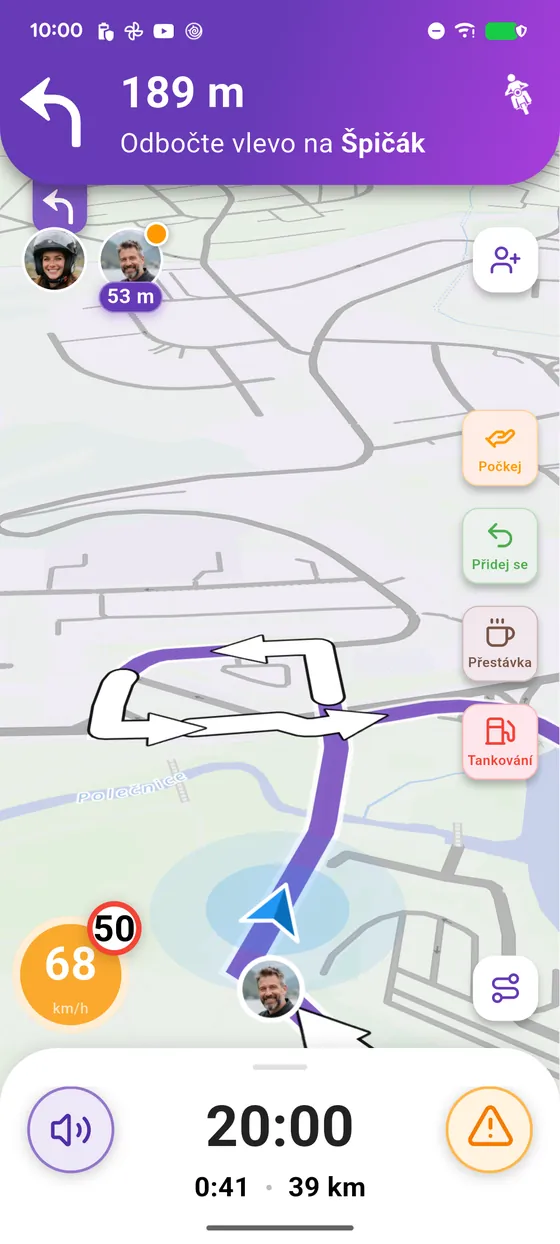
Task: Tap the Přidej se button
Action: pos(500,546)
